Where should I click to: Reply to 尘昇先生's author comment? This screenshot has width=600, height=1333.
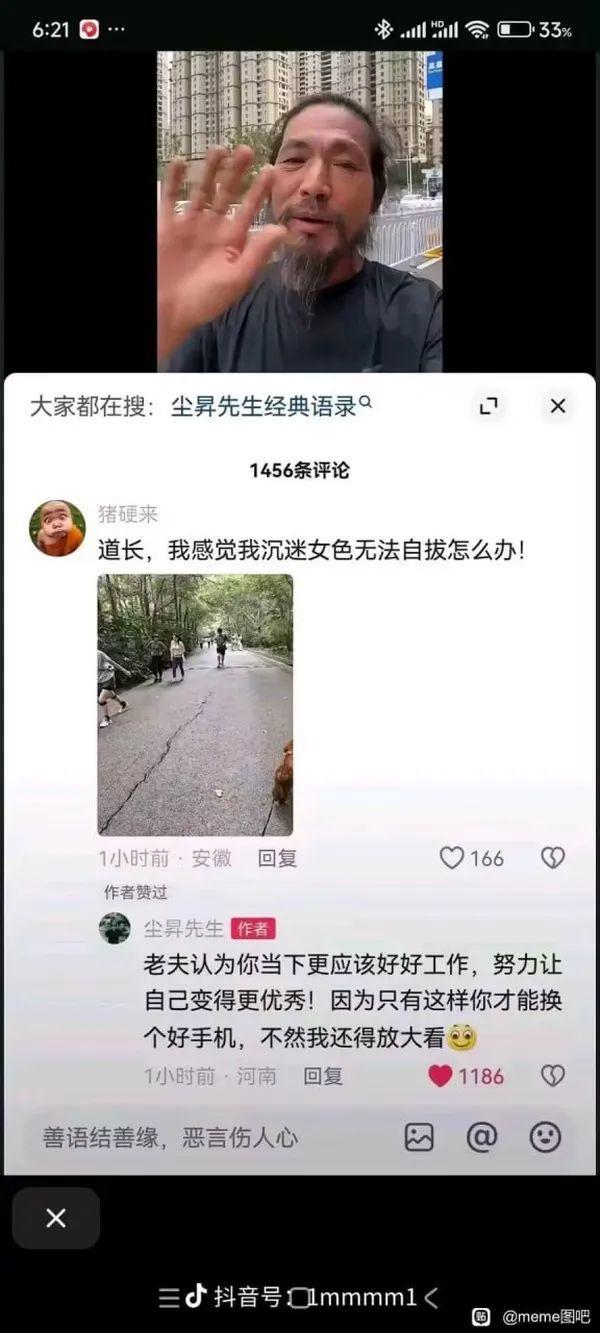click(x=323, y=1076)
